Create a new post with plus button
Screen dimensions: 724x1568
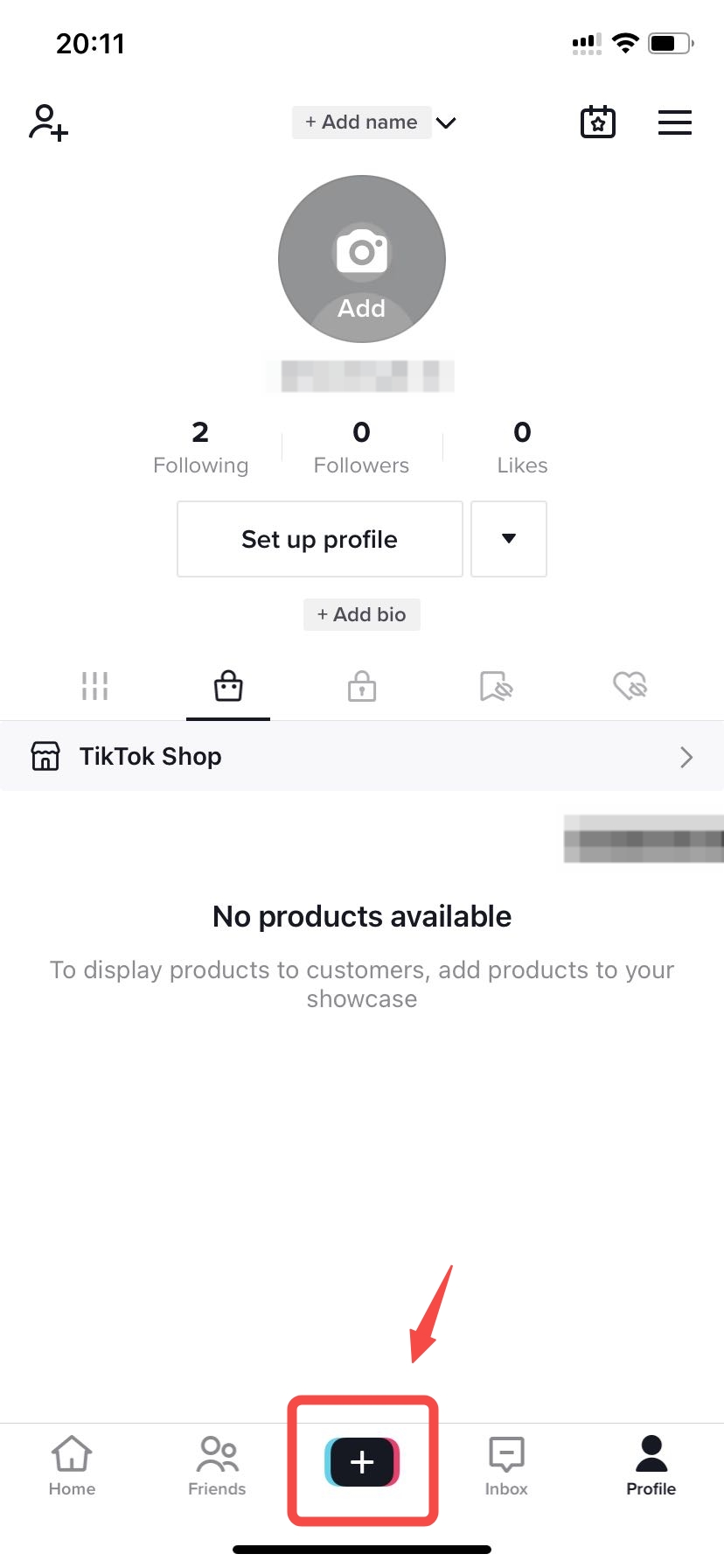[362, 1462]
